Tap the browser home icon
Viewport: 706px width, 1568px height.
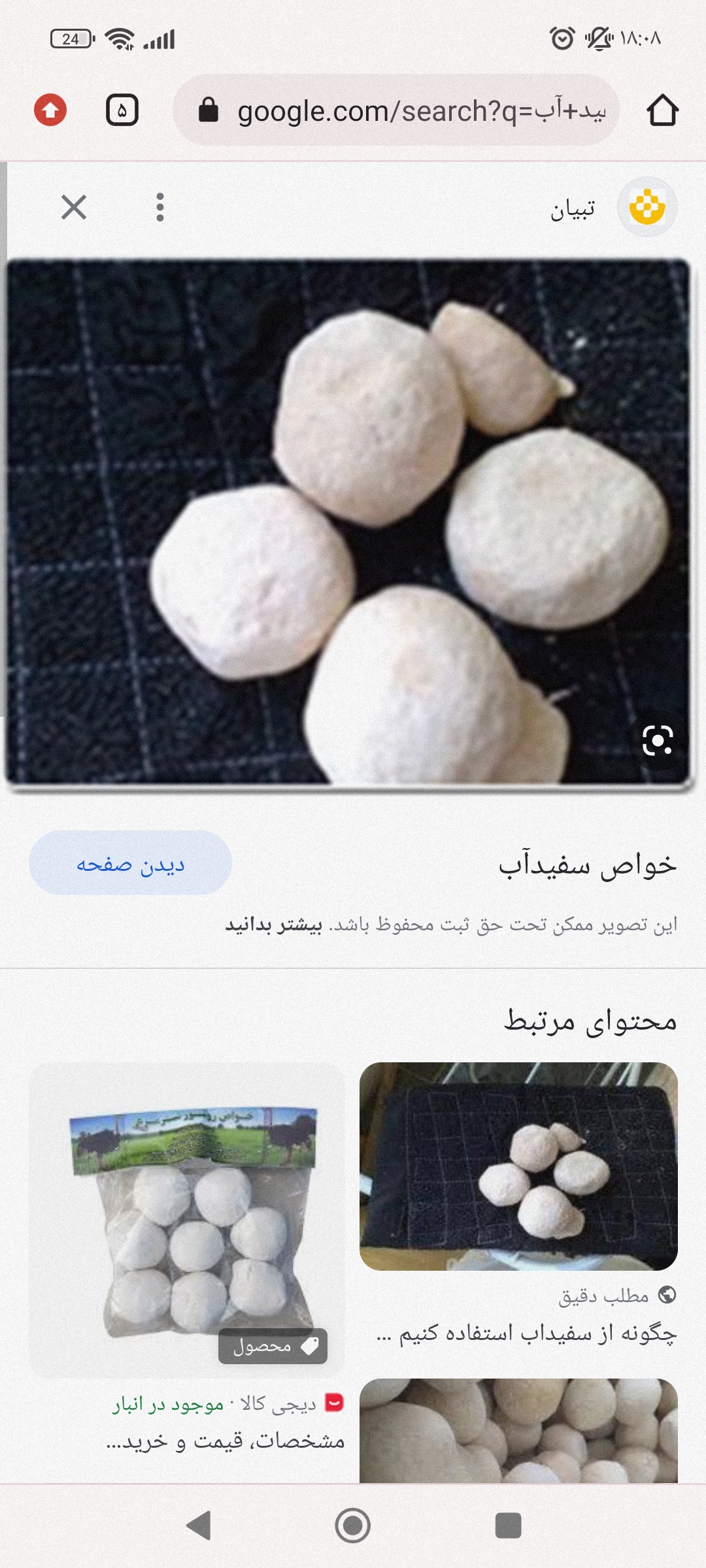[x=662, y=110]
